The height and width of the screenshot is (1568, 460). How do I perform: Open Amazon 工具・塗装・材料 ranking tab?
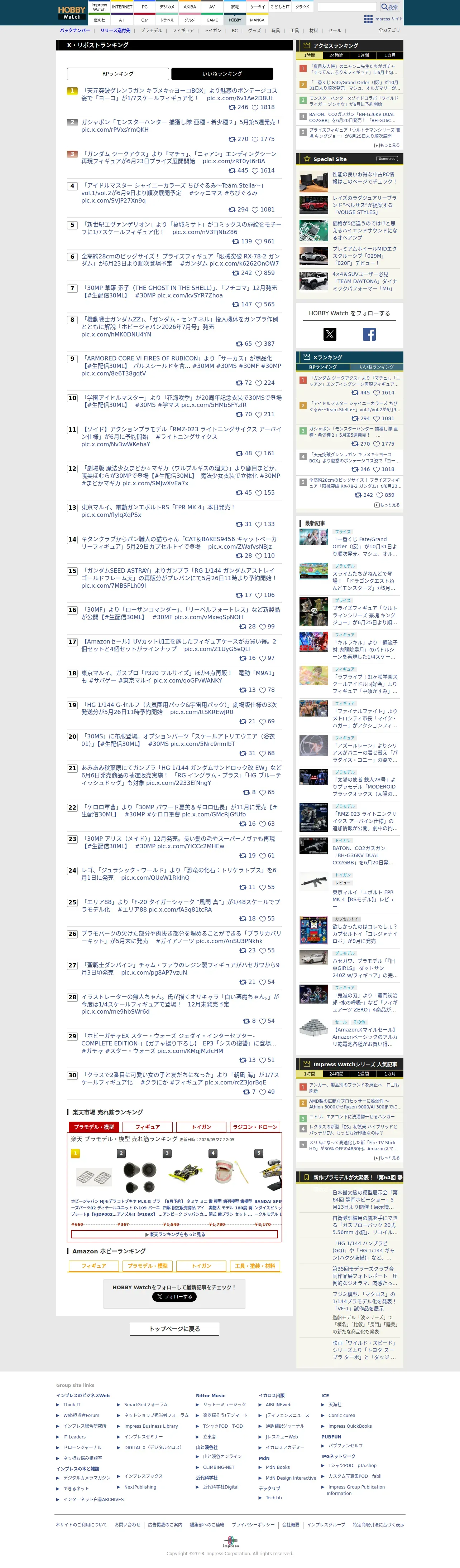tap(255, 1266)
